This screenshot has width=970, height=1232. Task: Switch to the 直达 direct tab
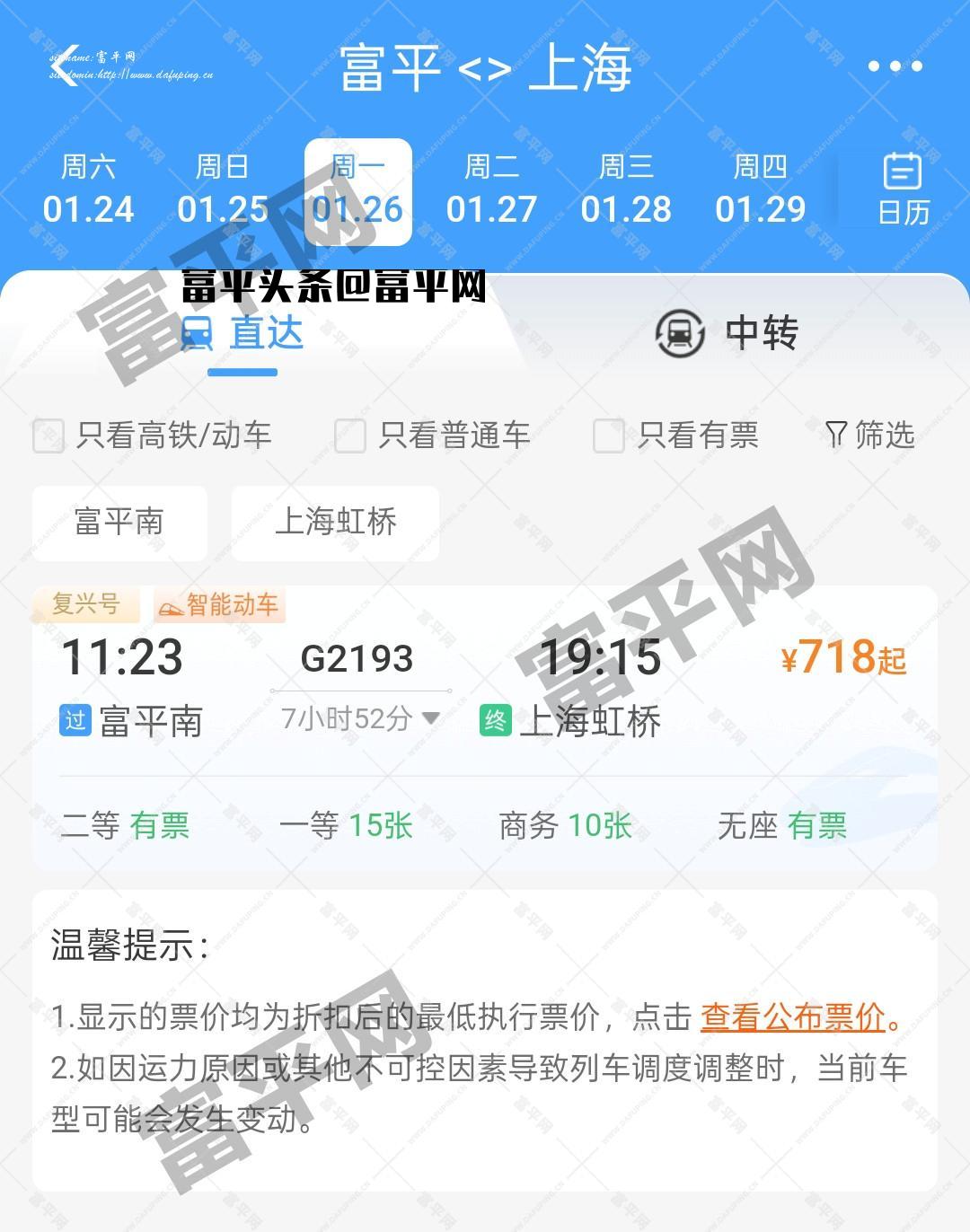coord(242,334)
